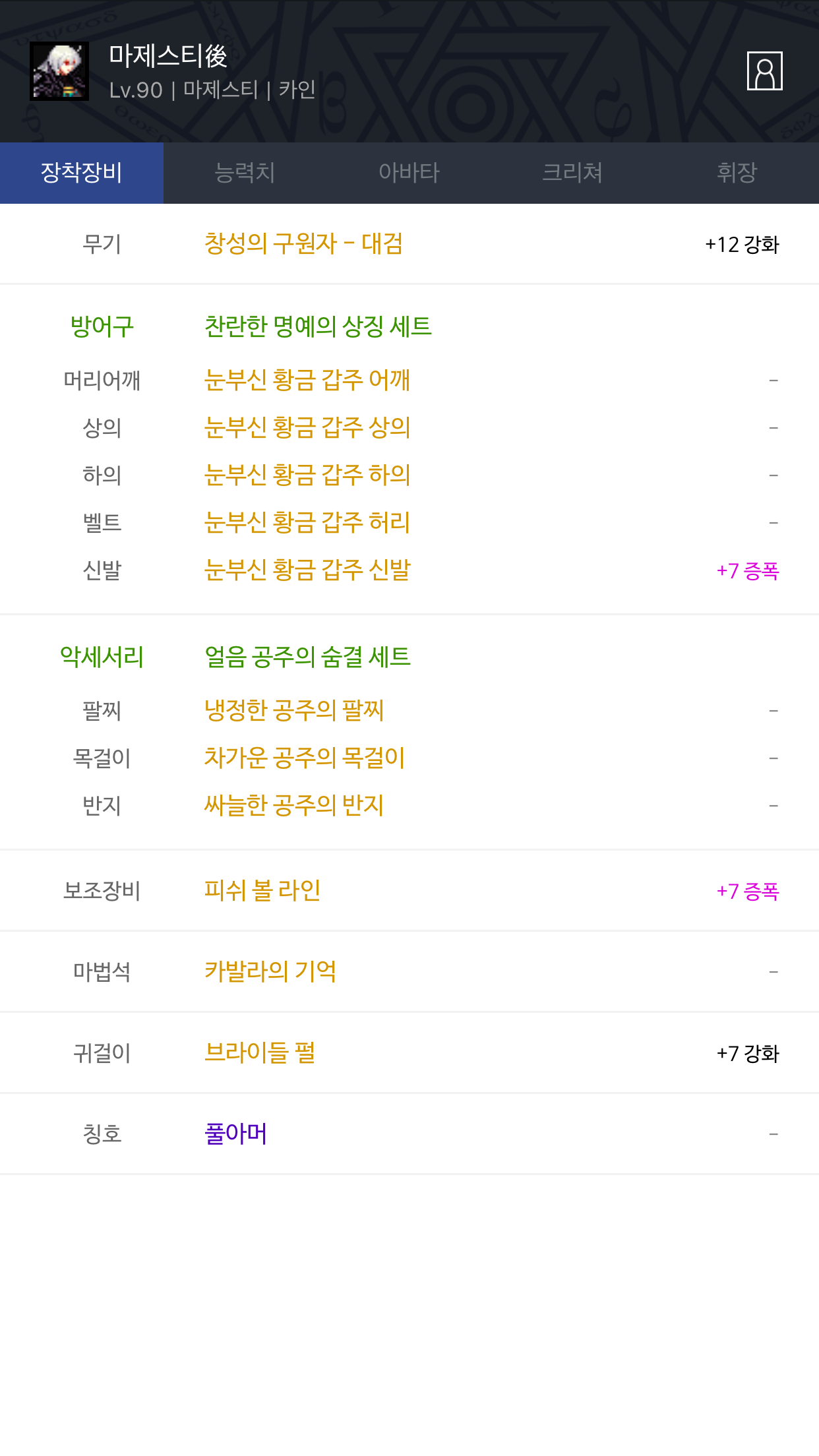The width and height of the screenshot is (819, 1456).
Task: Switch to the 능력치 tab
Action: (x=245, y=173)
